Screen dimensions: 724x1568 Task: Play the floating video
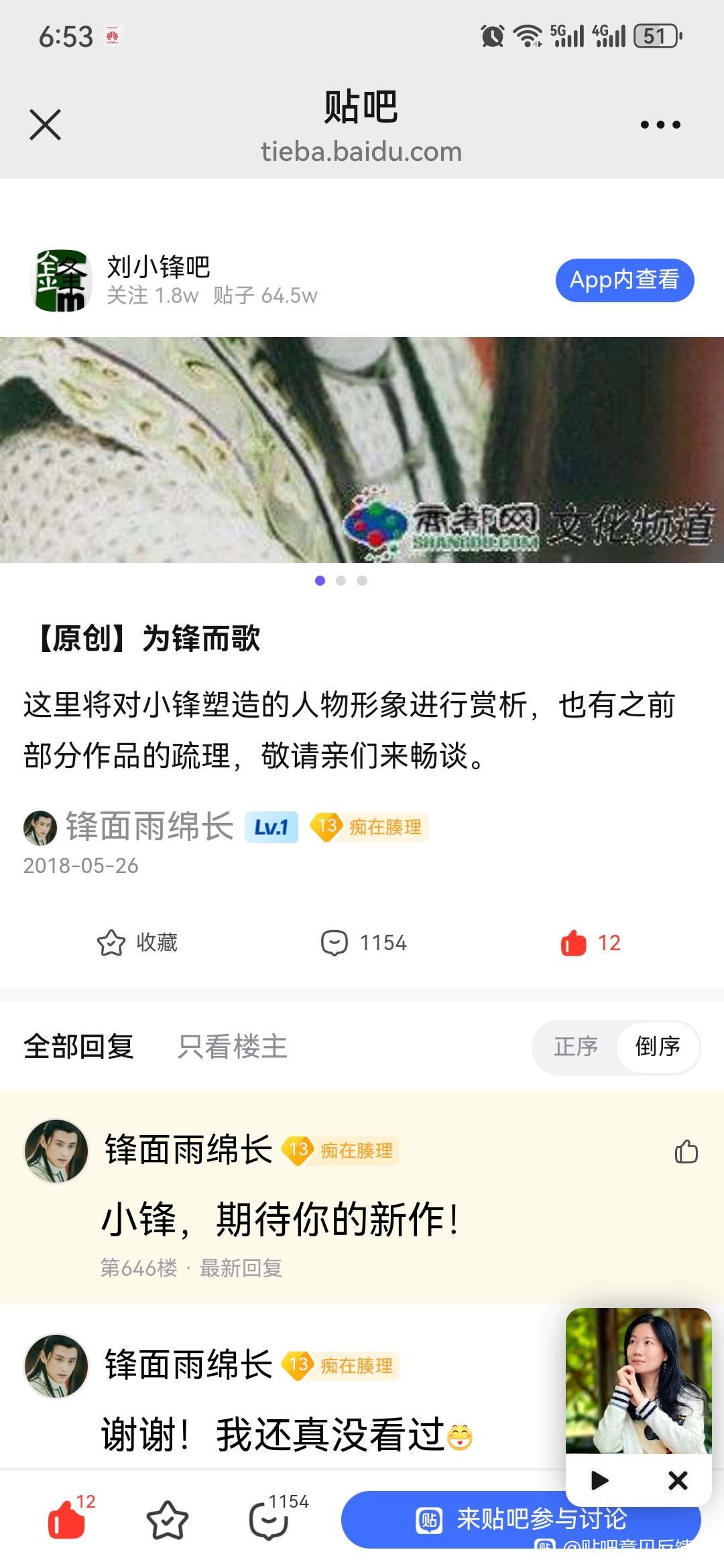tap(599, 1480)
